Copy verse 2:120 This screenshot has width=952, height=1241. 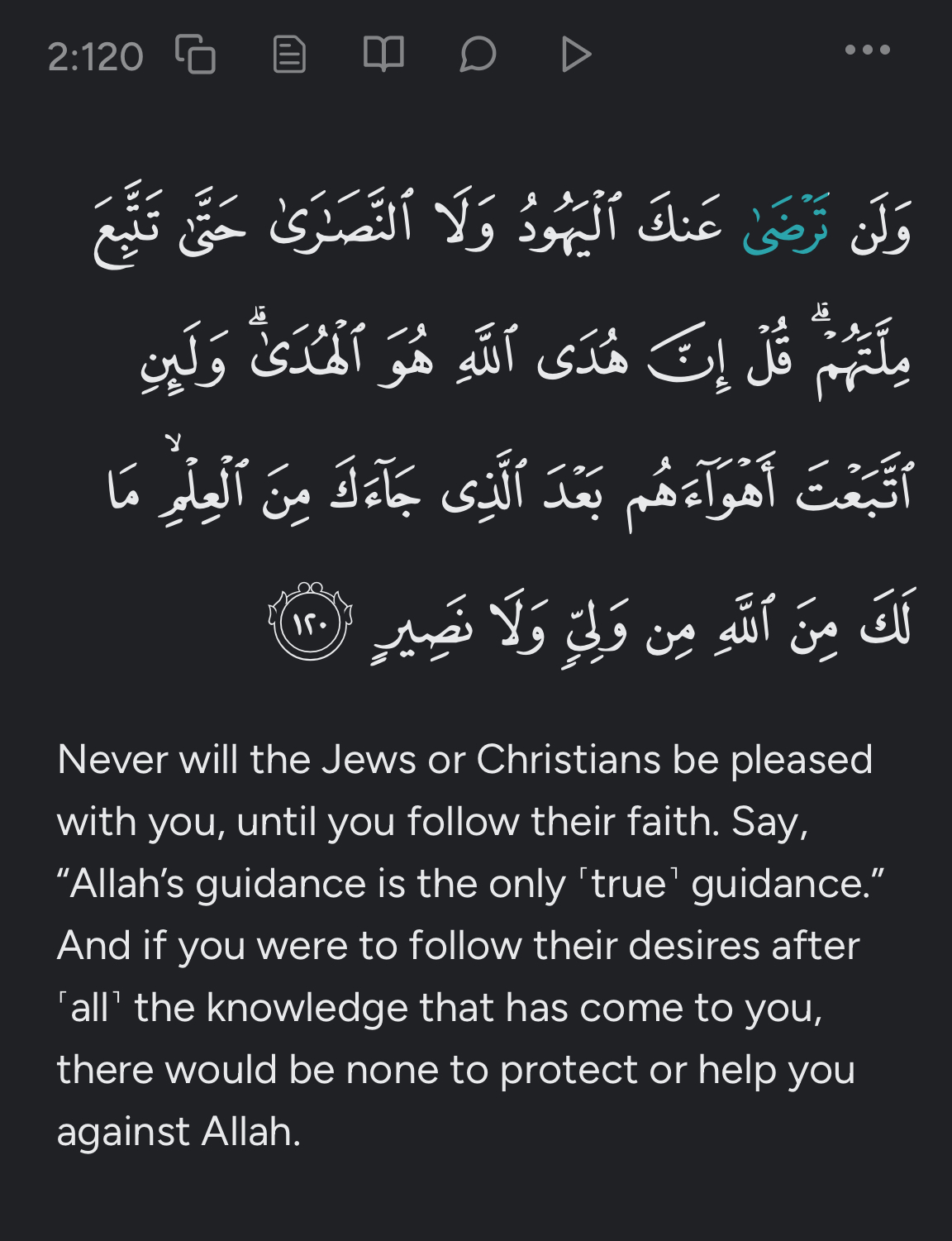(x=196, y=55)
